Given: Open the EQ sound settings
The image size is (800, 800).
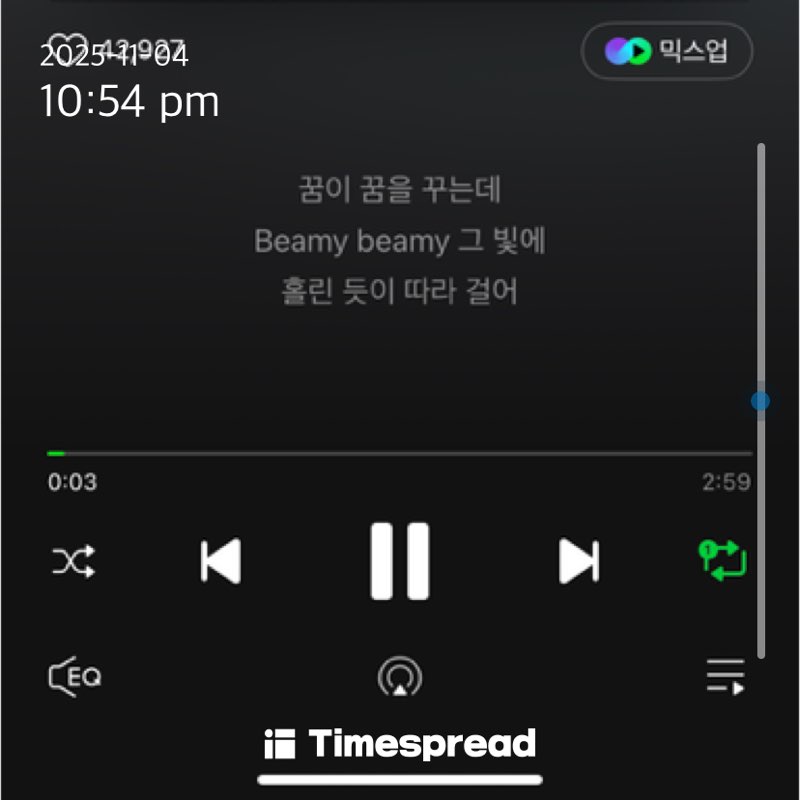Looking at the screenshot, I should [75, 677].
